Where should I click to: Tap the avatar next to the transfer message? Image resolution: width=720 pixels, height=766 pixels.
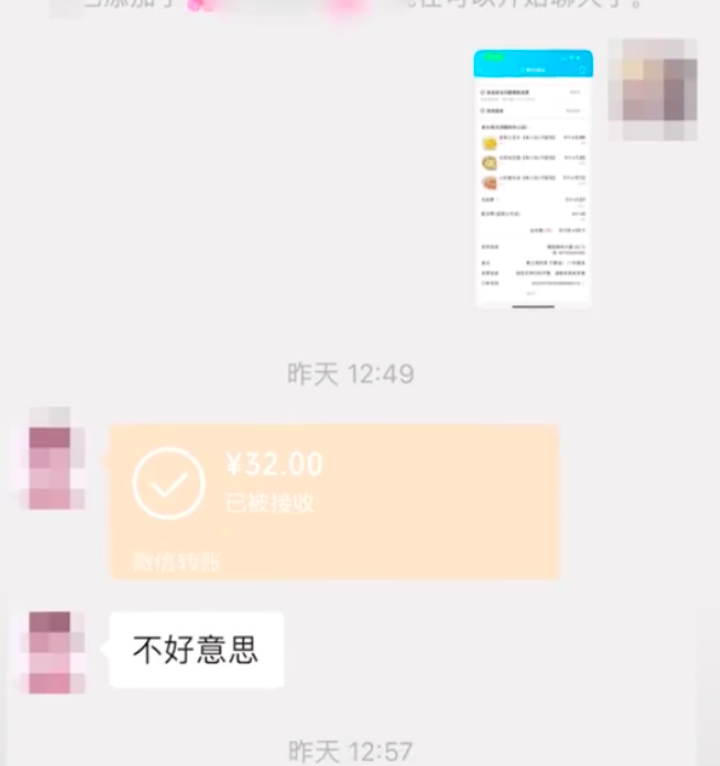(51, 458)
